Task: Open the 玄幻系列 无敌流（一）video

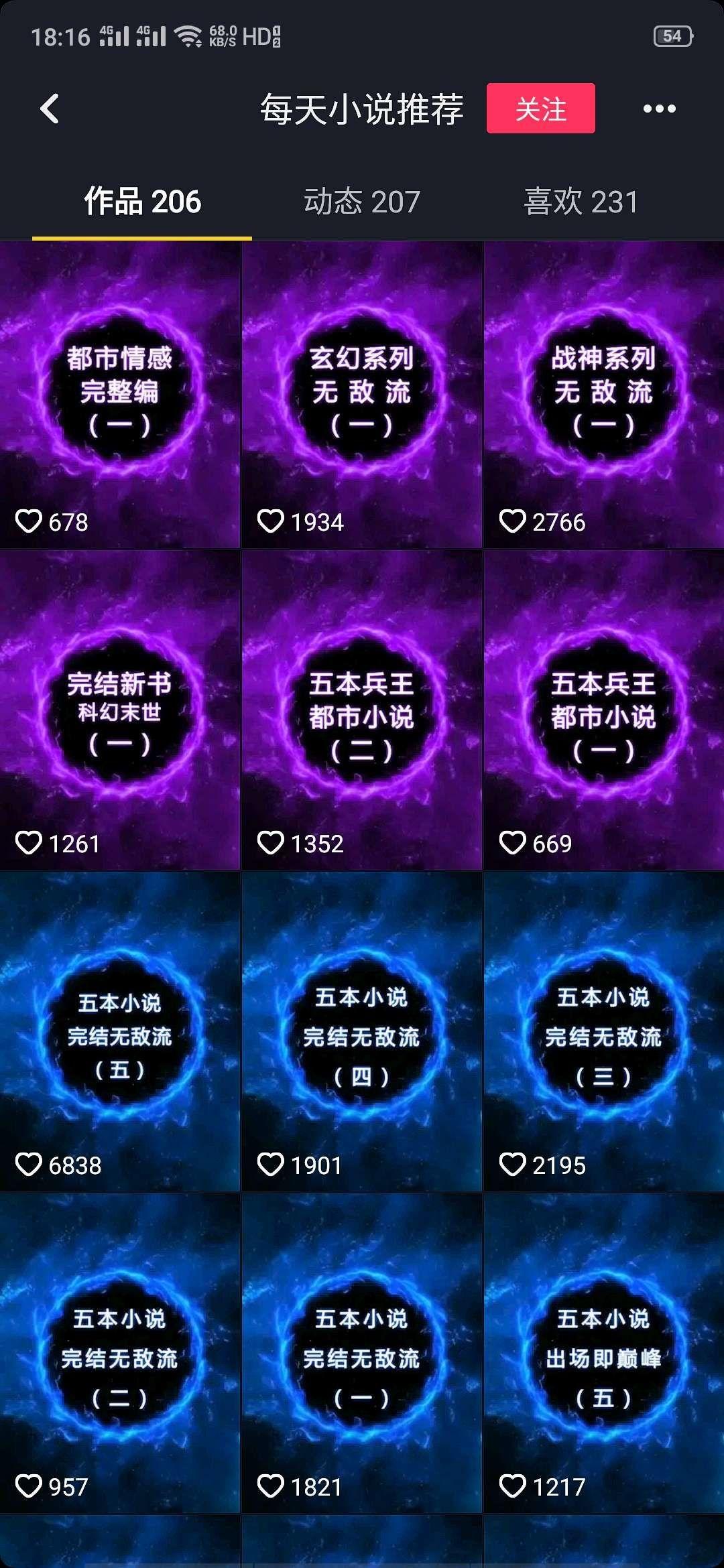Action: [362, 394]
